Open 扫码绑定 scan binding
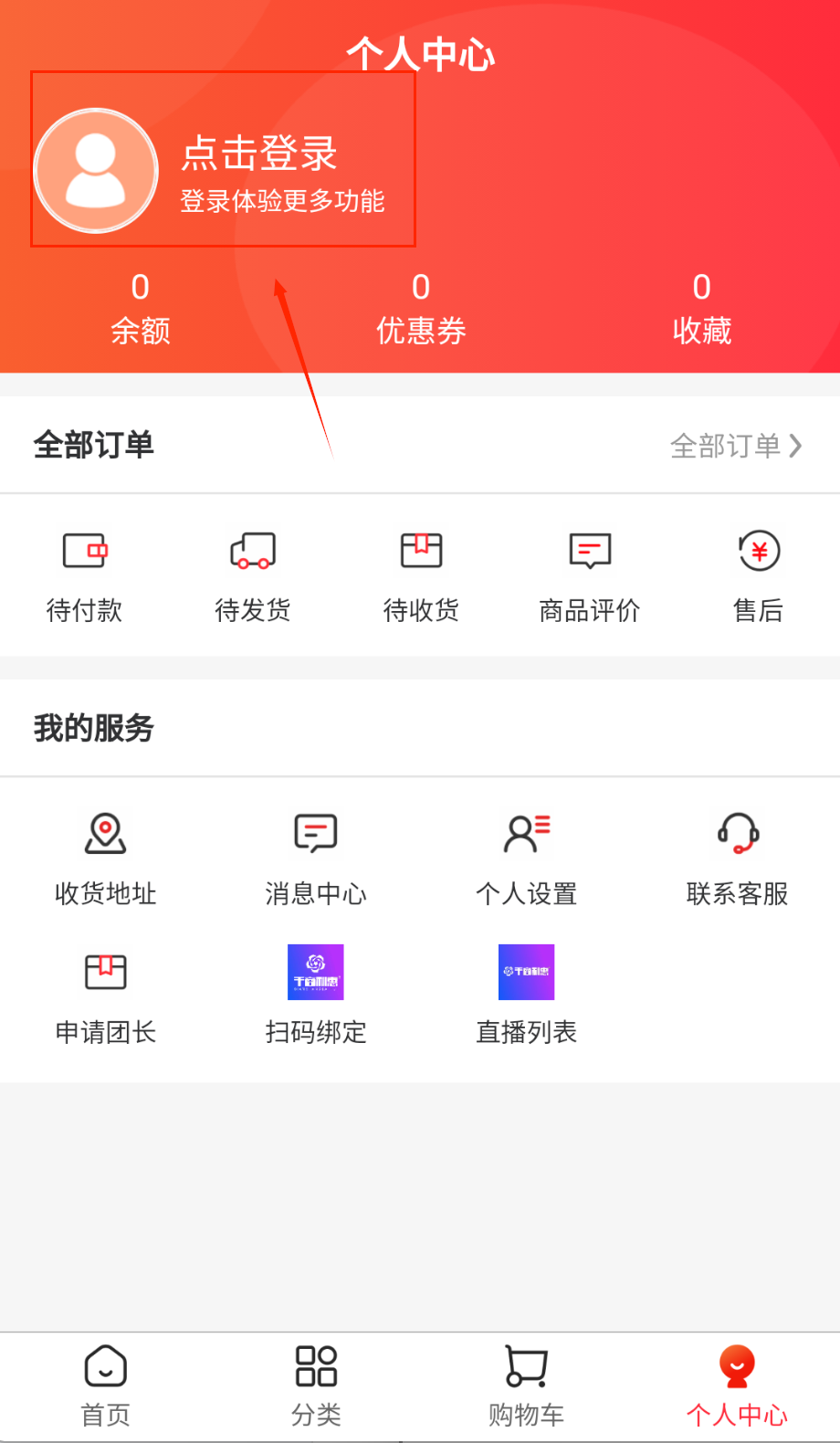 point(316,995)
